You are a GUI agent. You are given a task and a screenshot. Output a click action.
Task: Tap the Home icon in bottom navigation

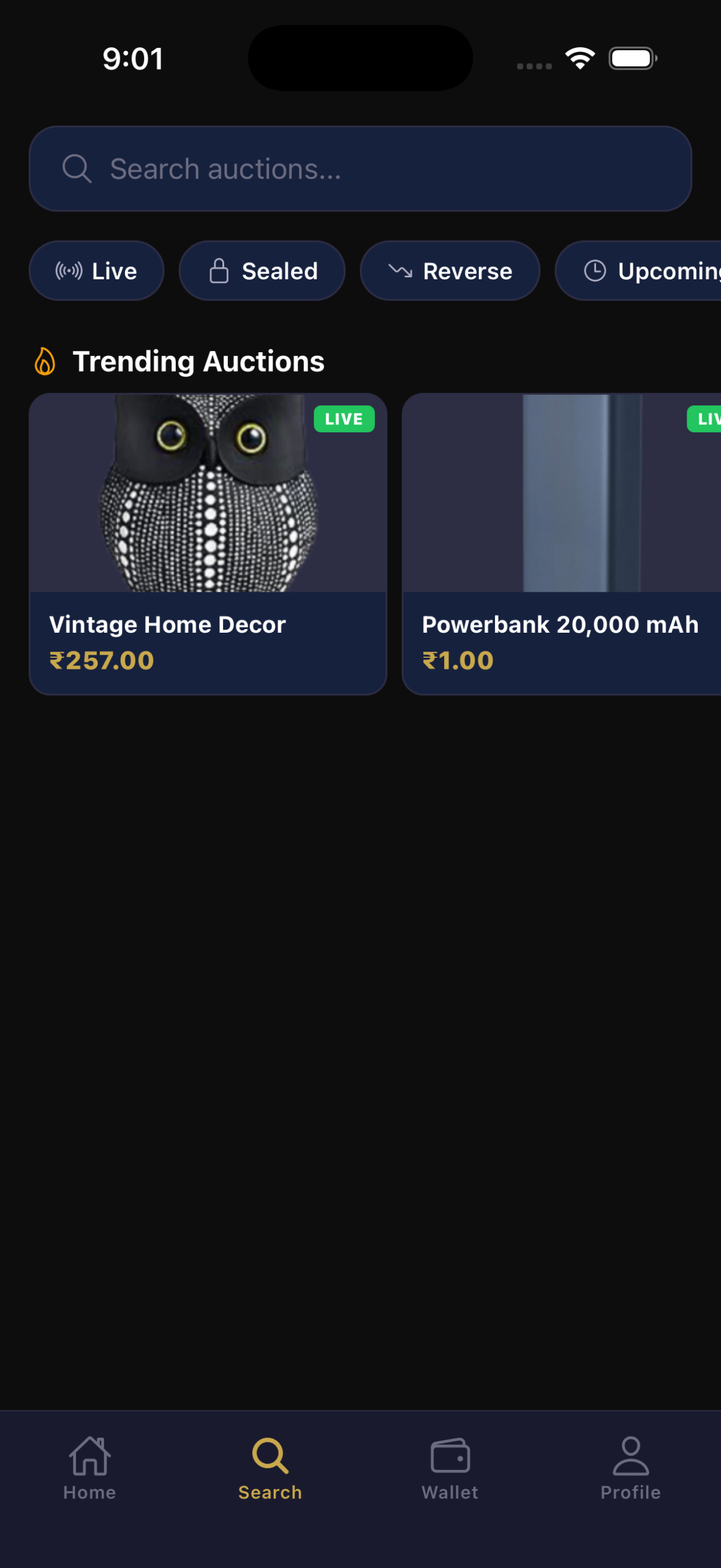coord(89,1456)
